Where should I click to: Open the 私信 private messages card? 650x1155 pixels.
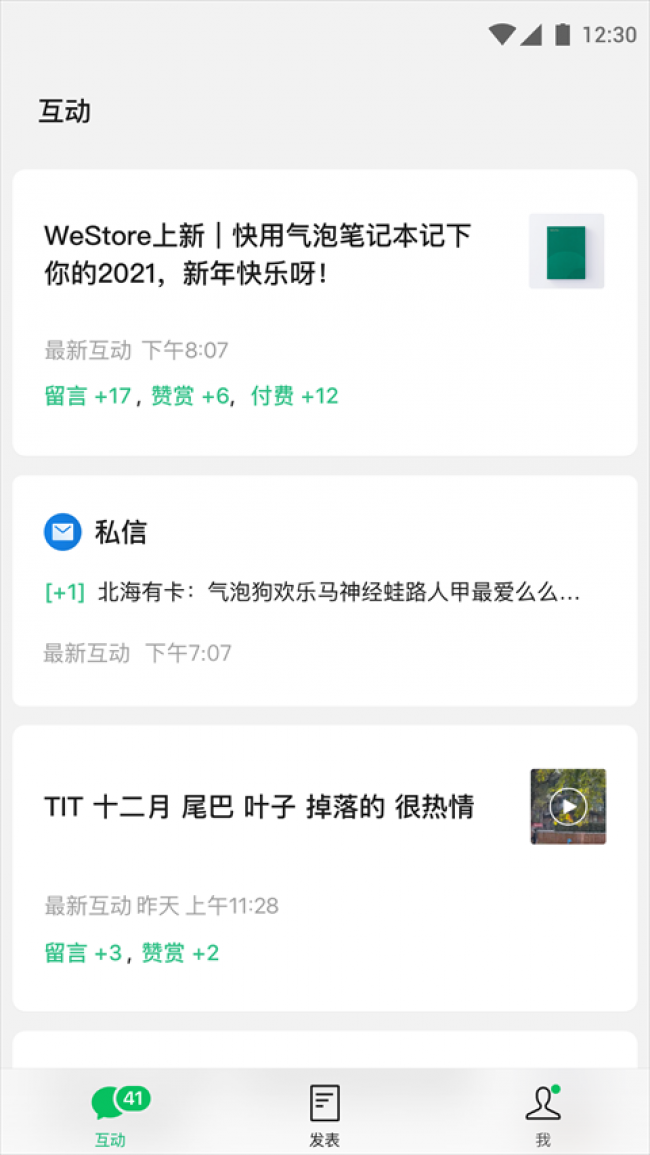(x=324, y=590)
